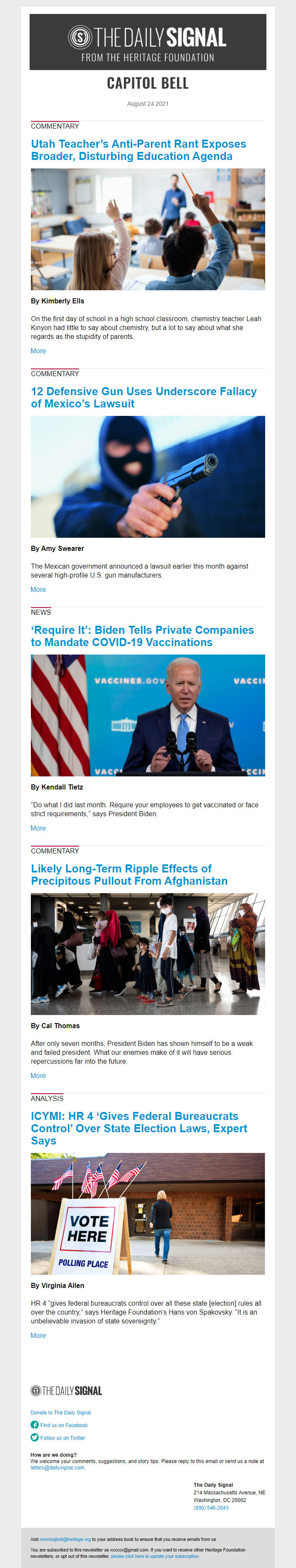Open the Utah Teacher's Anti-Parent Rant headline
The height and width of the screenshot is (1568, 296).
[x=138, y=150]
